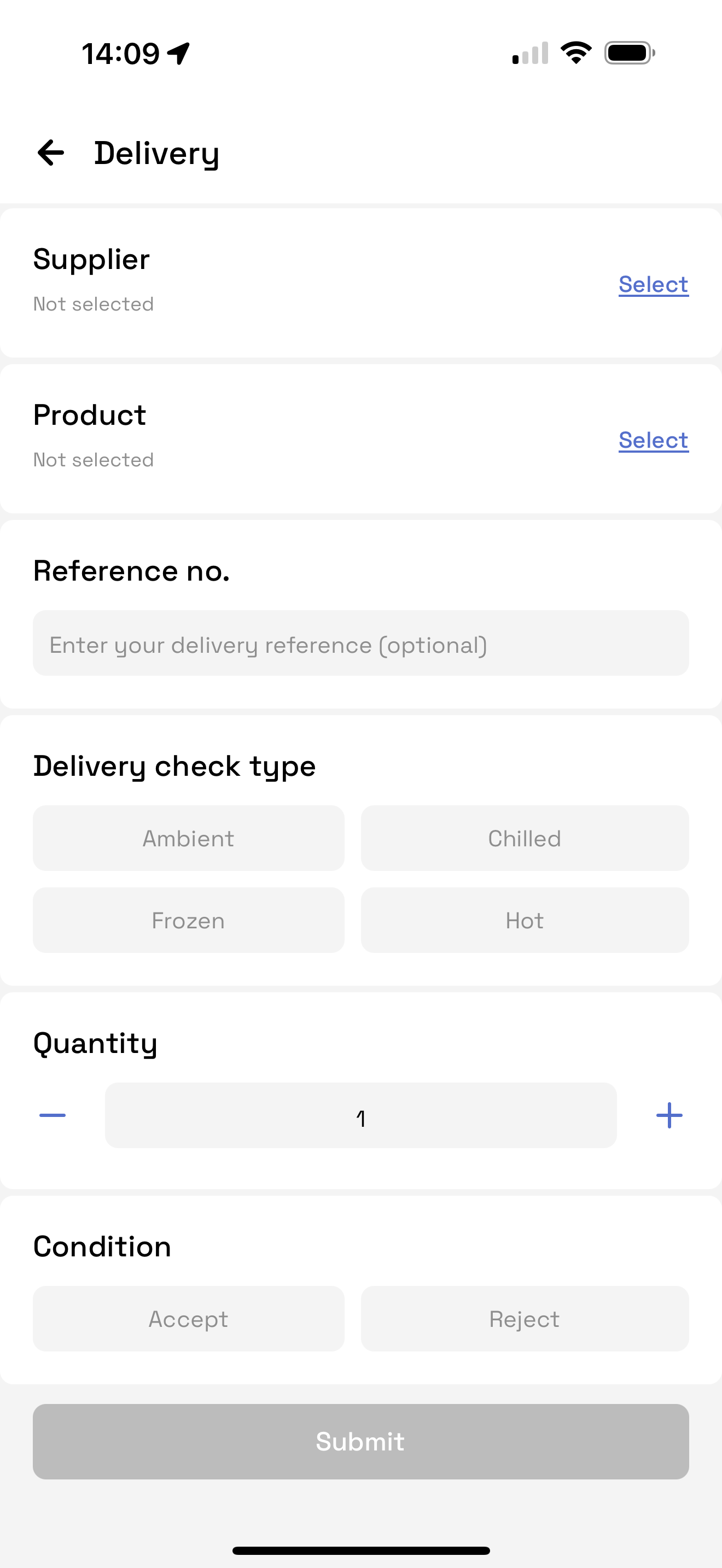Mark condition as Accept
722x1568 pixels.
click(188, 1319)
